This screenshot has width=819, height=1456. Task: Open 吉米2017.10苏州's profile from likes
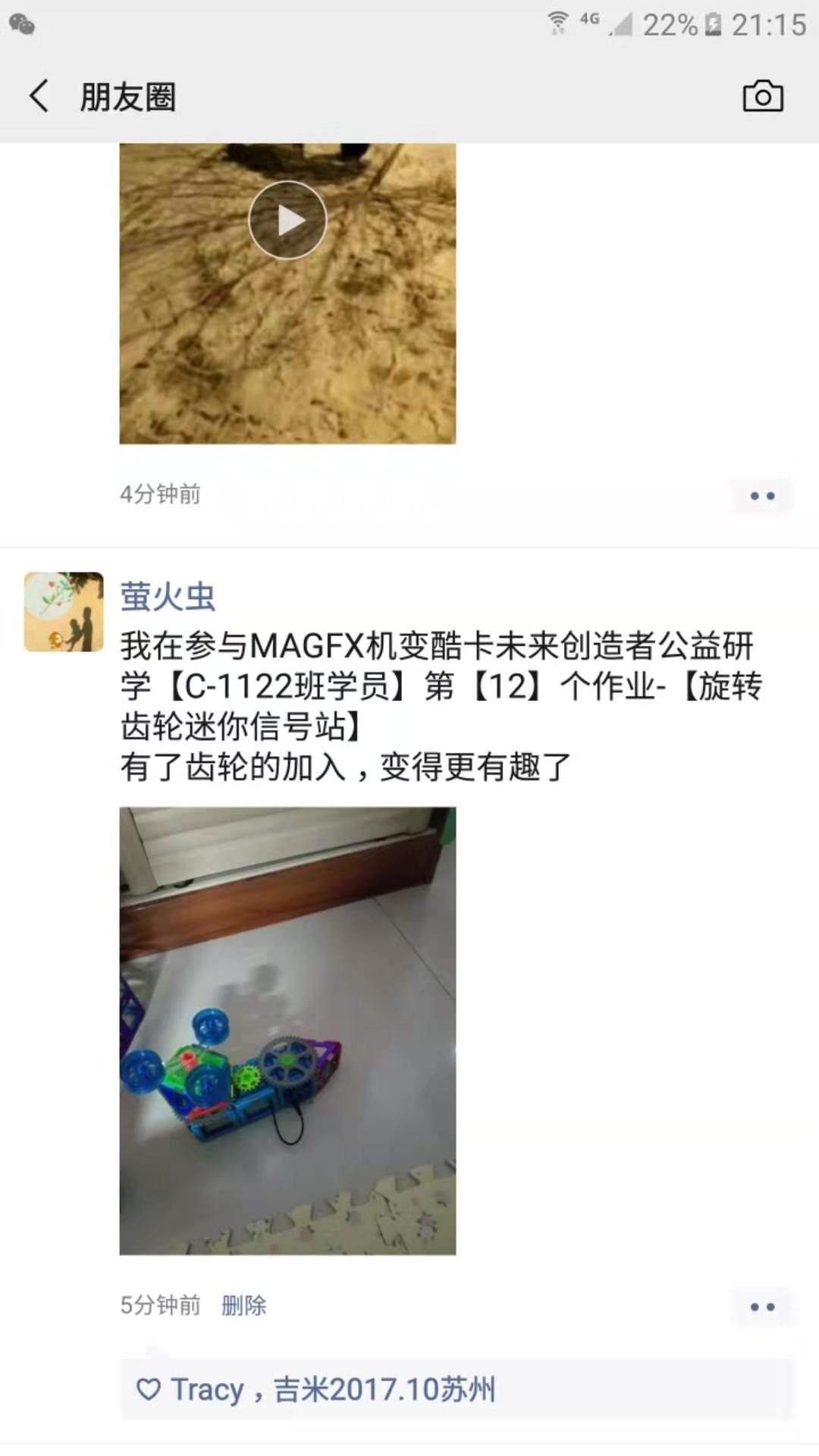click(384, 1390)
